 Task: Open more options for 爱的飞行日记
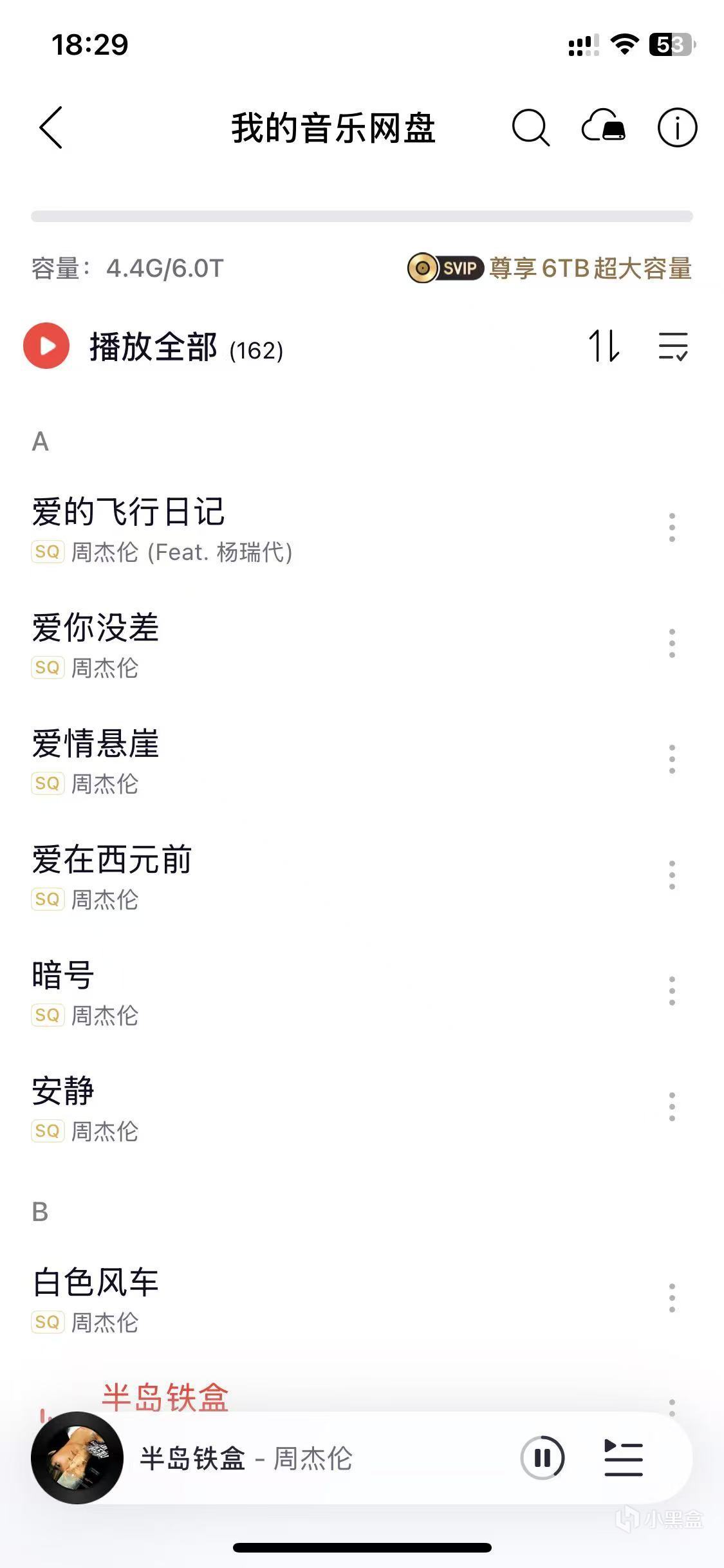pos(672,527)
